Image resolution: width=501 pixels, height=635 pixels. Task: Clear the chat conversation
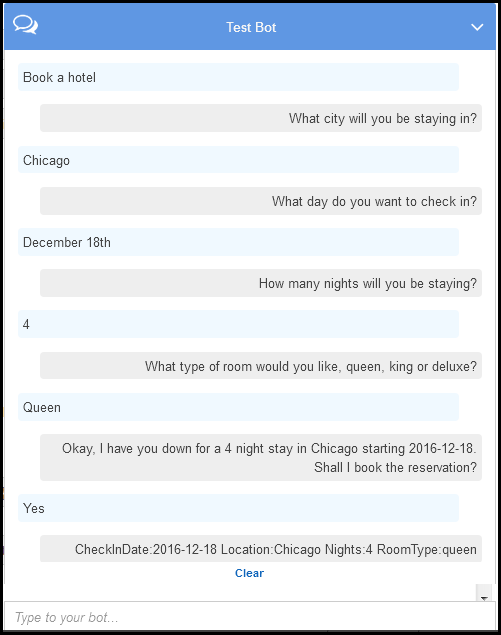249,573
